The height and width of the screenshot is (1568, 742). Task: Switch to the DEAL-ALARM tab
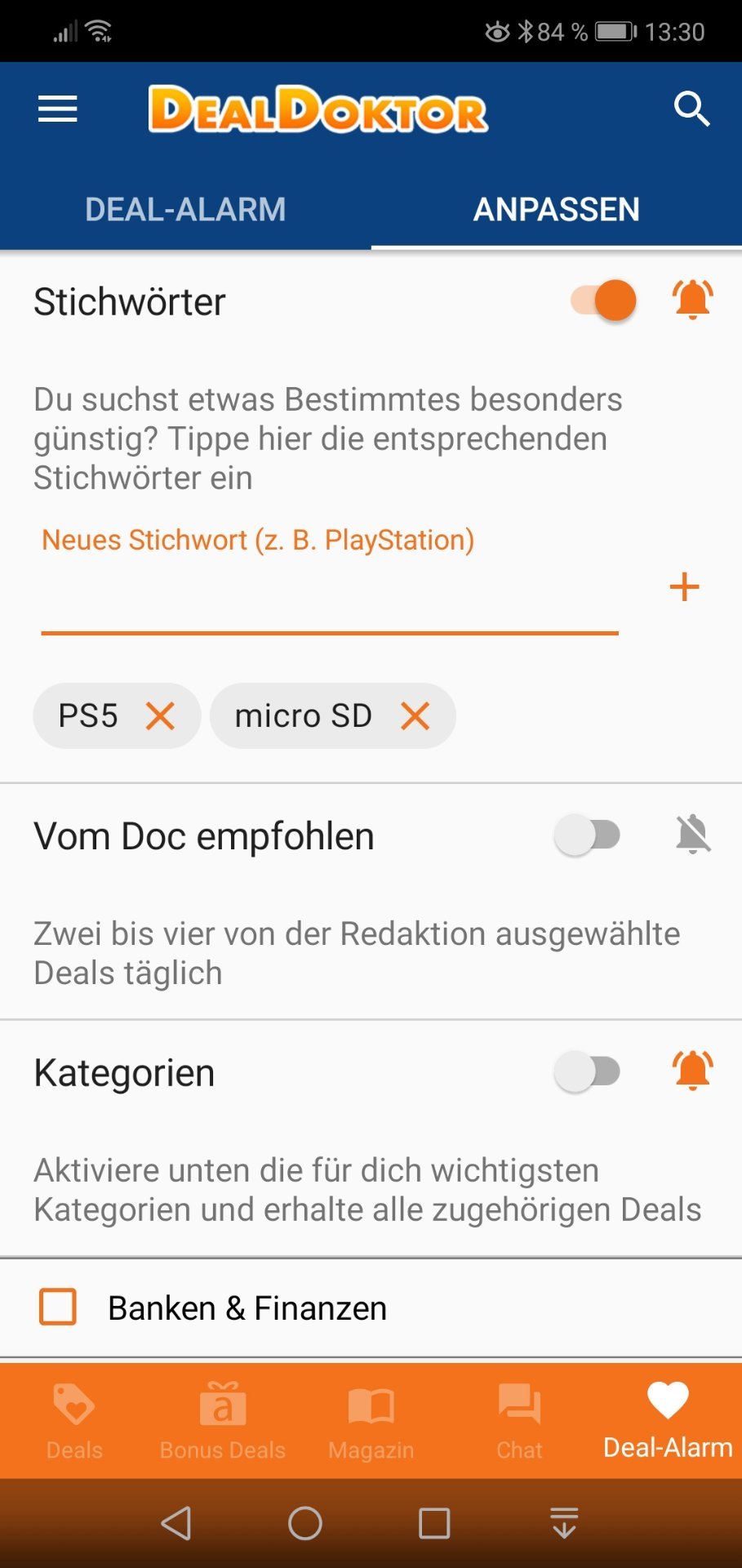(x=185, y=209)
